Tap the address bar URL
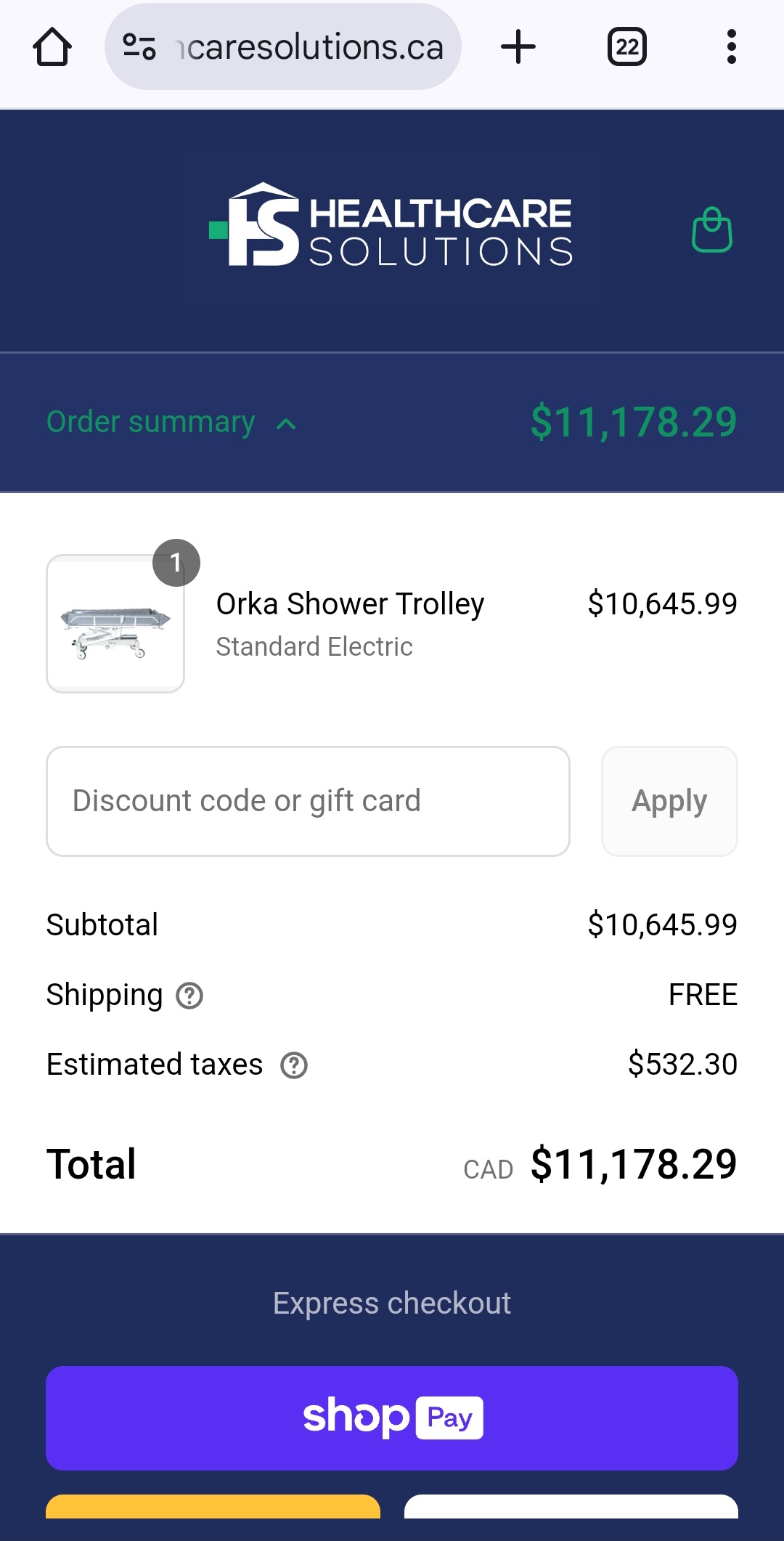 tap(311, 48)
